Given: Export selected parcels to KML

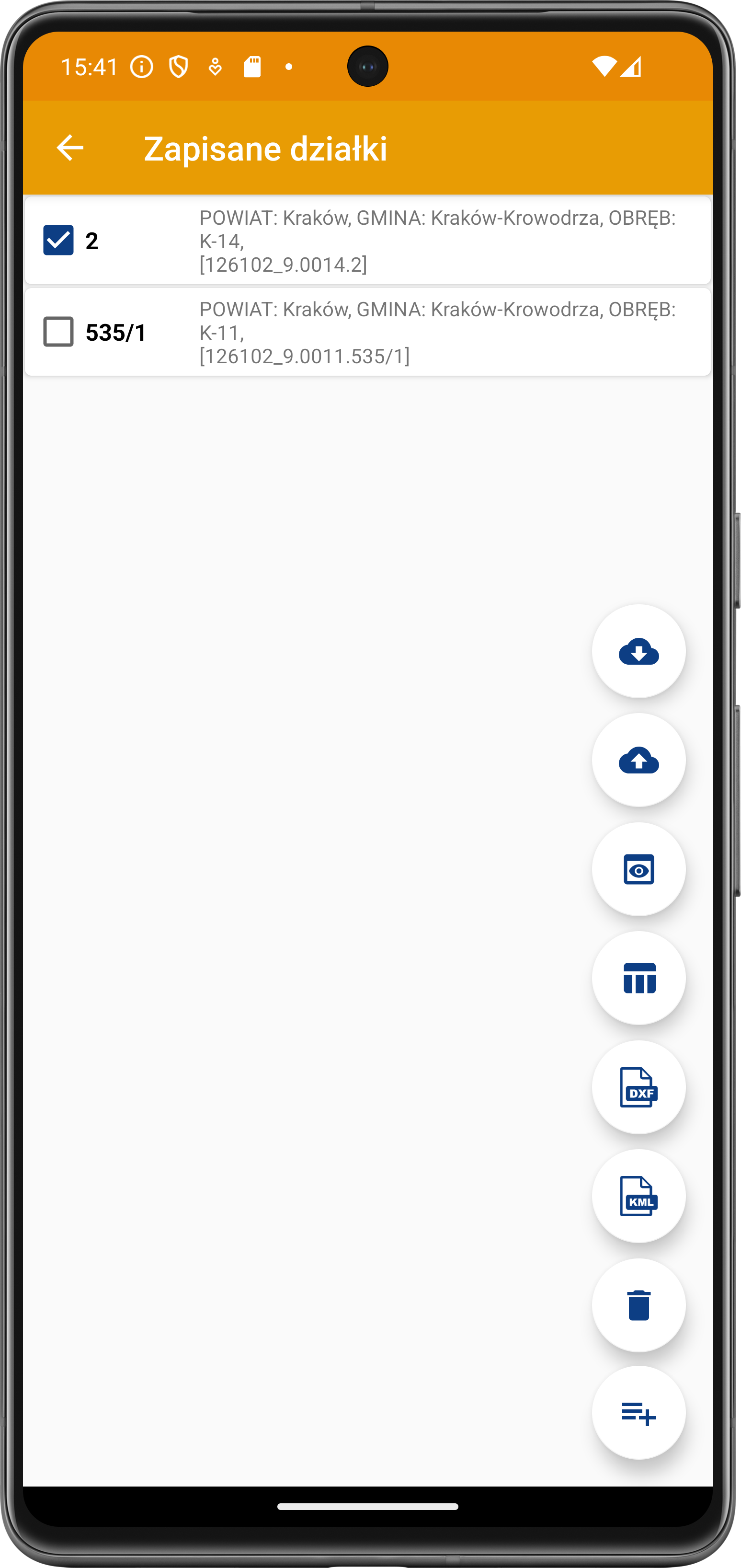Looking at the screenshot, I should [x=638, y=1197].
